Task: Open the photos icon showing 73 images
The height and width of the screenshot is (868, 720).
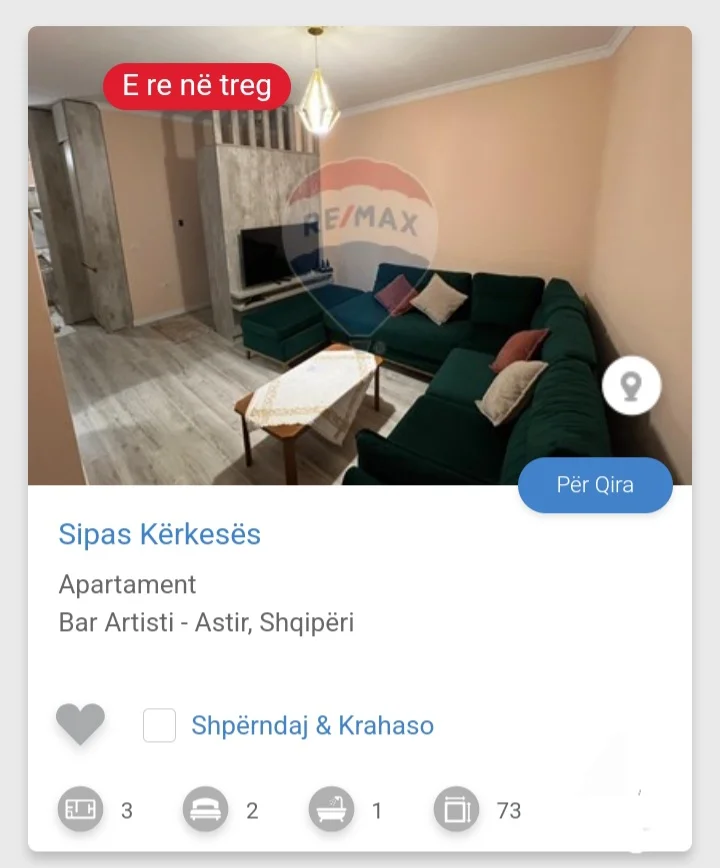Action: (457, 810)
